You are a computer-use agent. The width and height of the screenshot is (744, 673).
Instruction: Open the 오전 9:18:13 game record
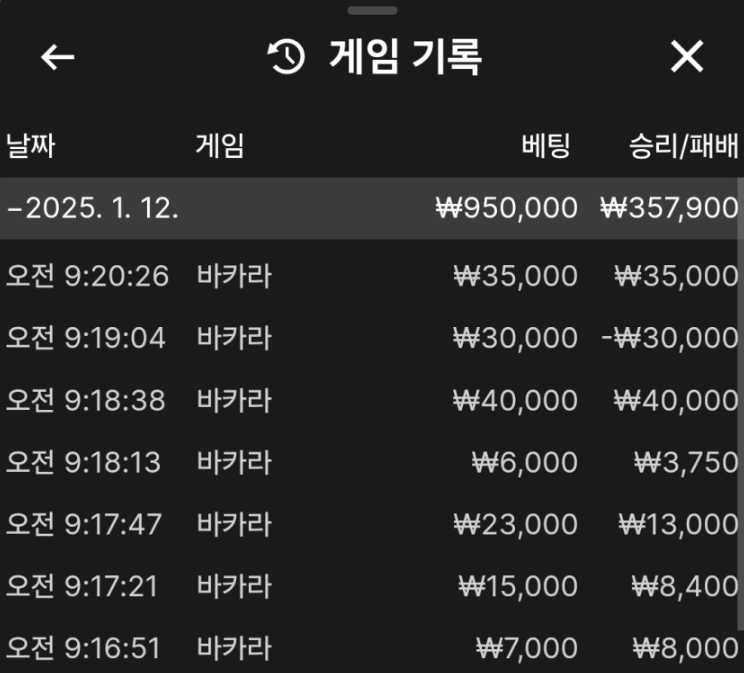(x=370, y=462)
